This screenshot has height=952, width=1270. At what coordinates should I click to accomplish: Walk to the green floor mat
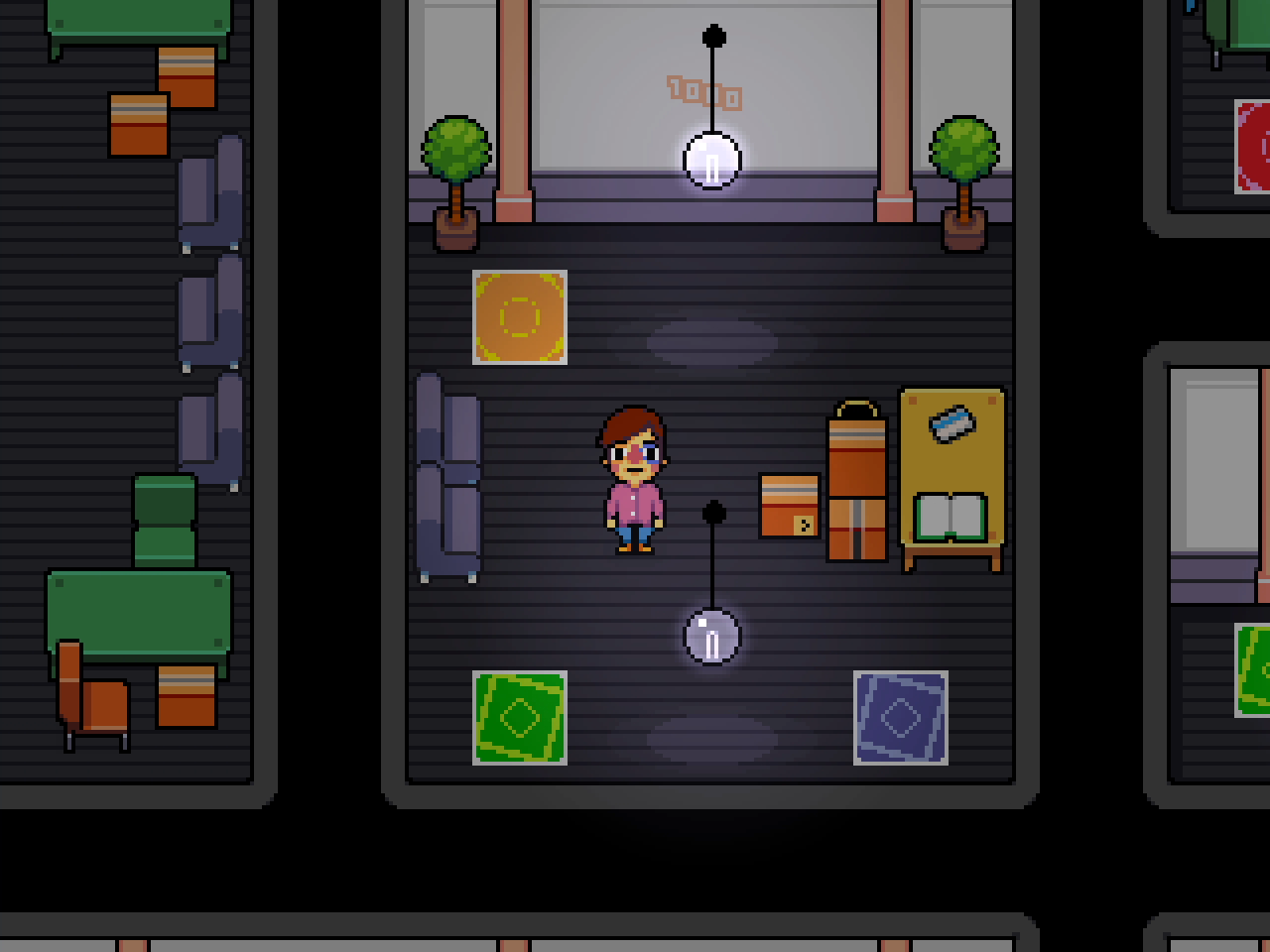(x=519, y=718)
